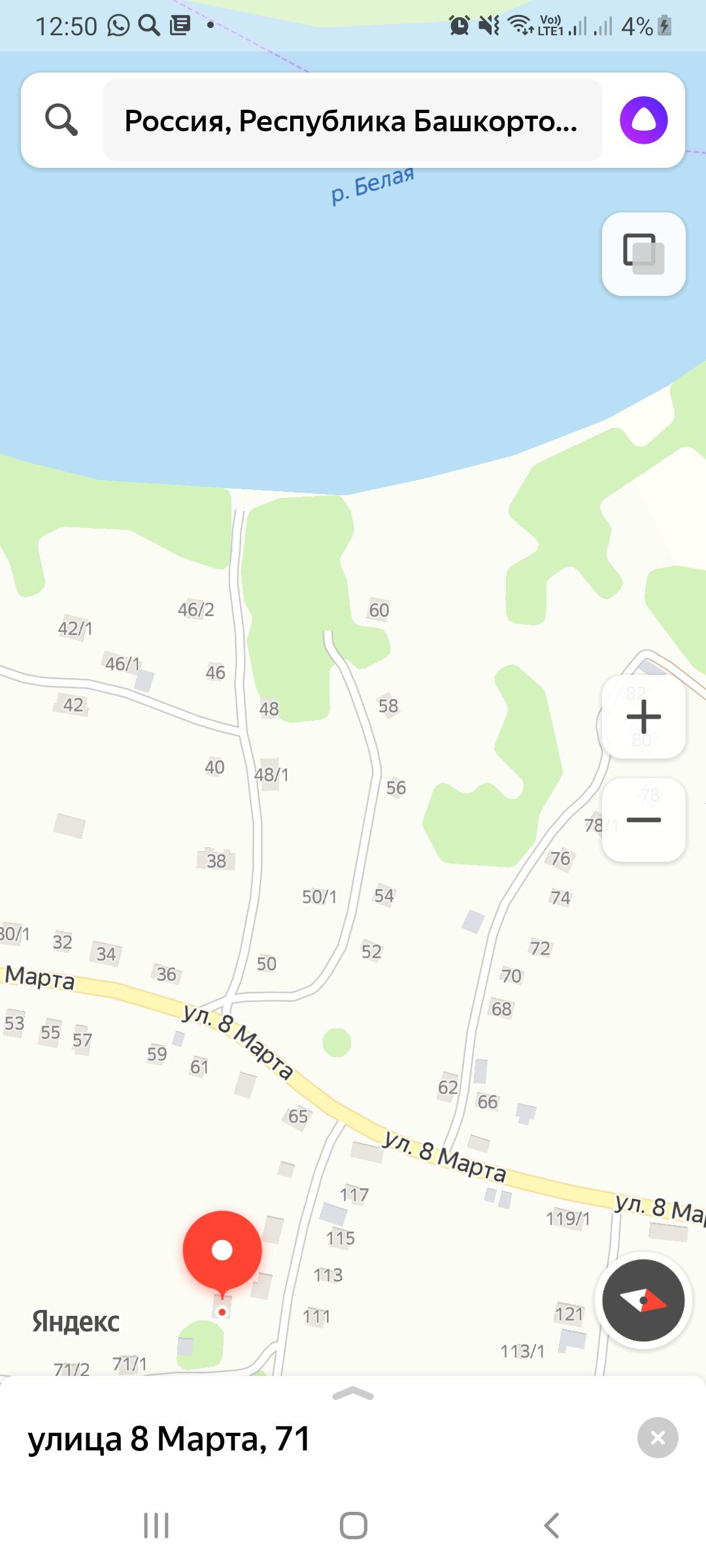
Task: Expand the улица 8 Марта, 71 card
Action: click(x=353, y=1394)
